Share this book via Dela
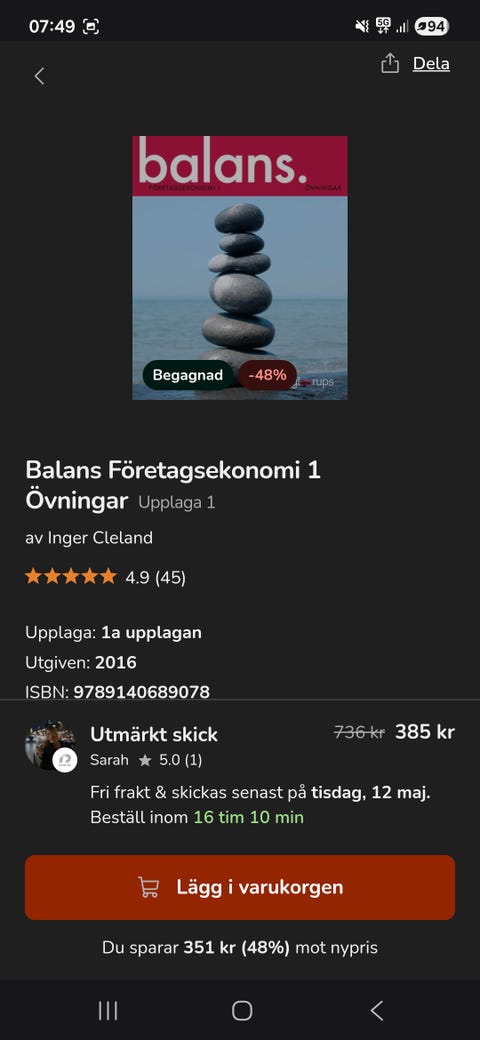This screenshot has width=480, height=1040. pyautogui.click(x=416, y=64)
